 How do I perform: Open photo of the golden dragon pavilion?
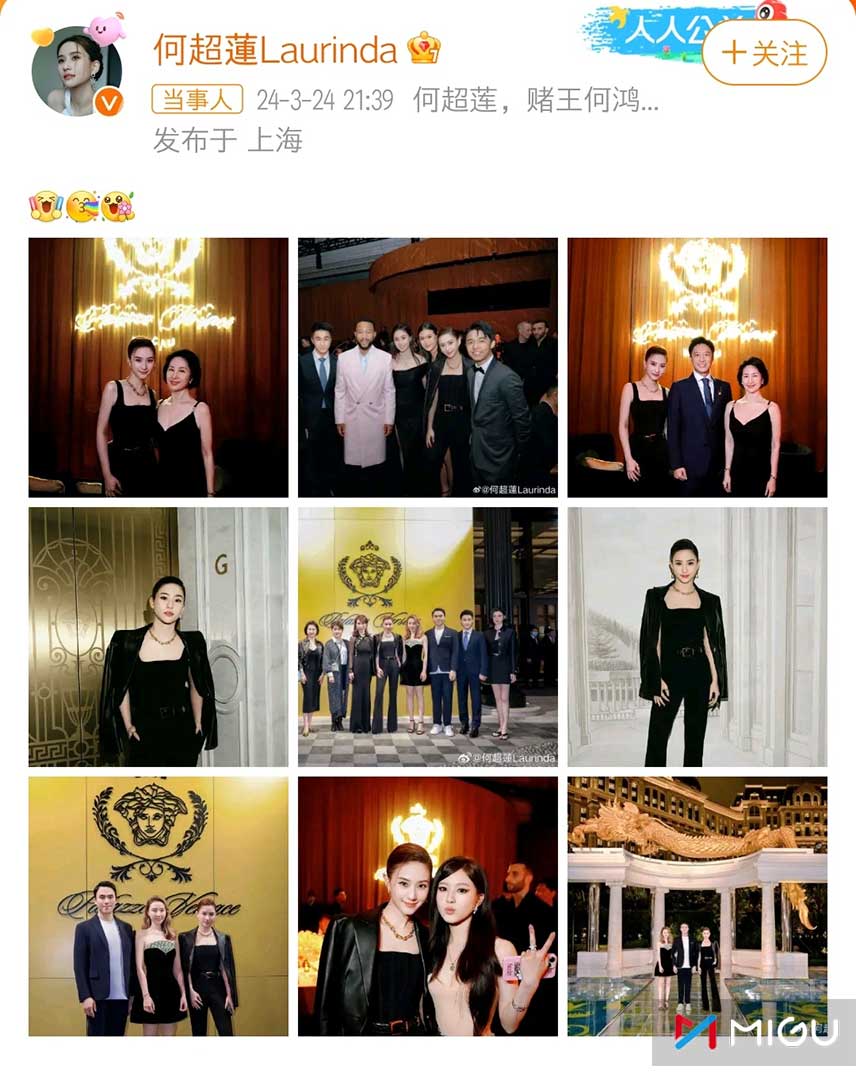tap(697, 906)
